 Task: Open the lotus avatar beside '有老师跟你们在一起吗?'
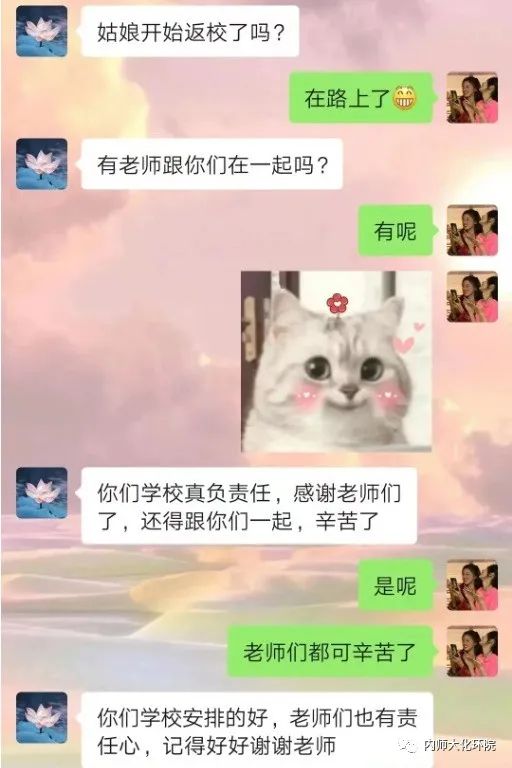click(42, 164)
